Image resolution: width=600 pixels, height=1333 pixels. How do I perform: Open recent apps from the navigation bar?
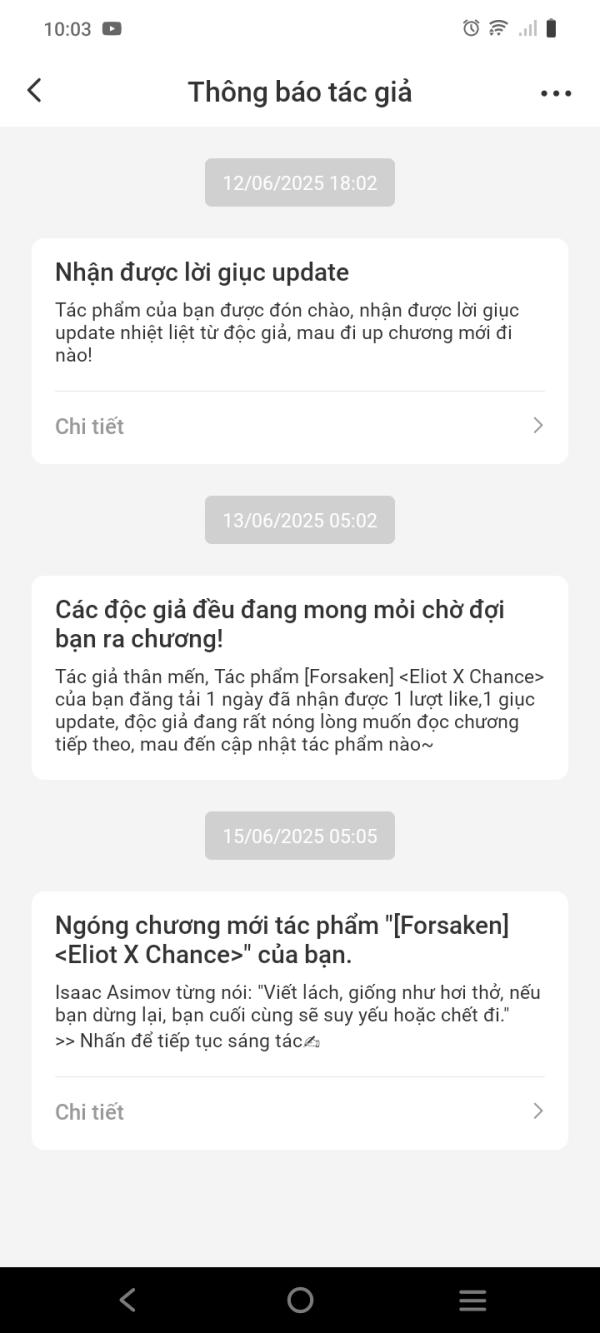[x=472, y=1300]
